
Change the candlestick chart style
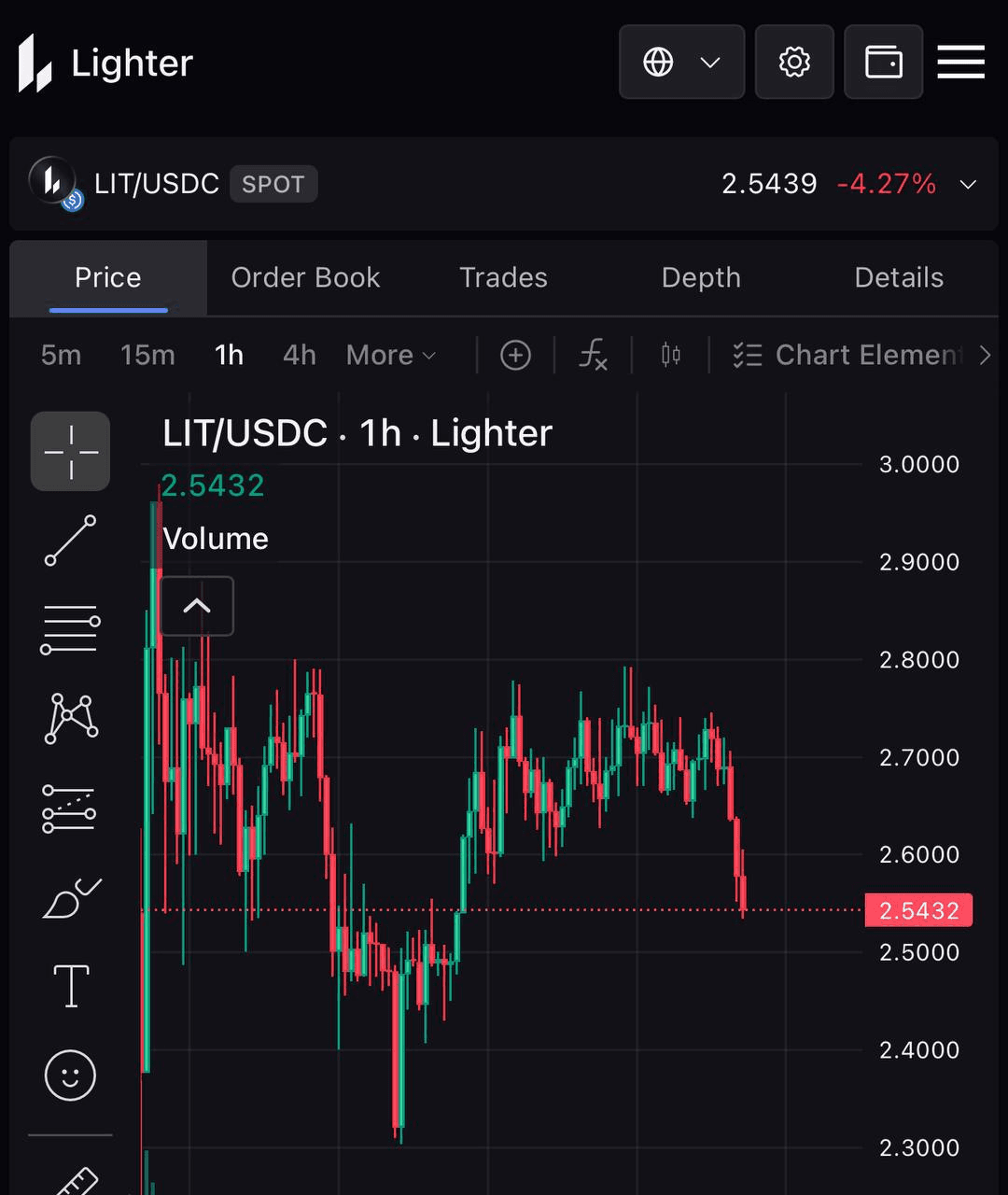click(x=670, y=355)
